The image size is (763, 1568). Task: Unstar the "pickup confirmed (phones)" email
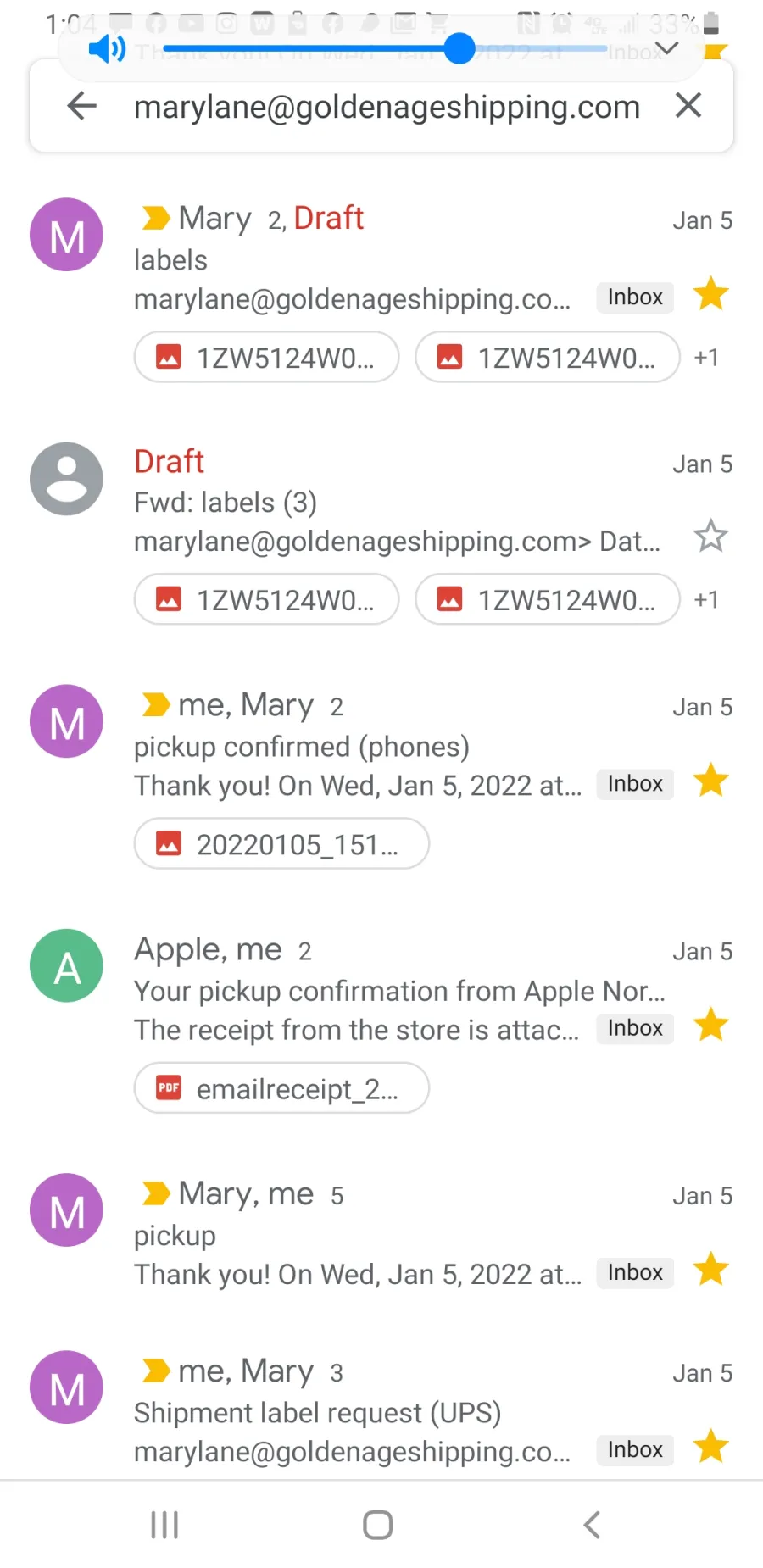(710, 781)
